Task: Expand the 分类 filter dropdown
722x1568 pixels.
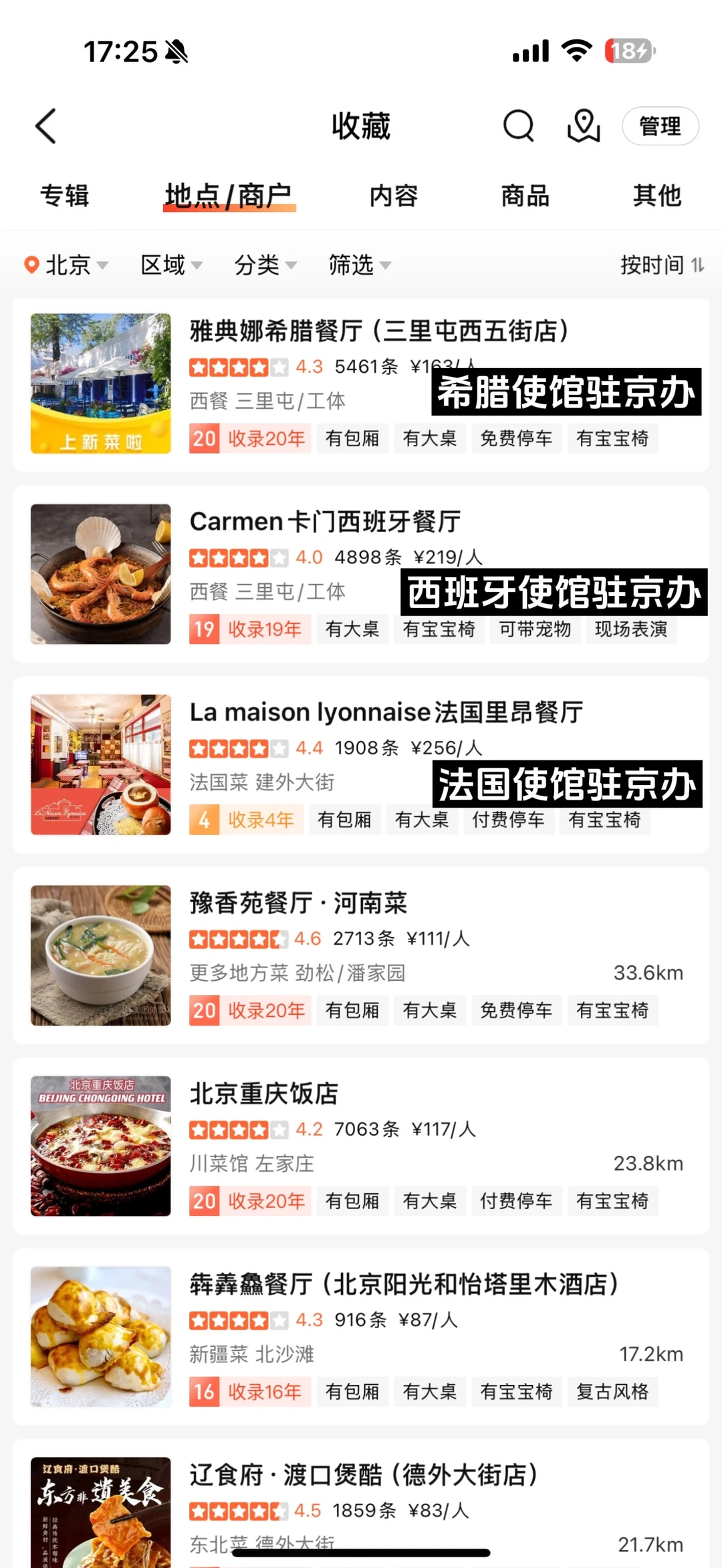Action: coord(265,265)
